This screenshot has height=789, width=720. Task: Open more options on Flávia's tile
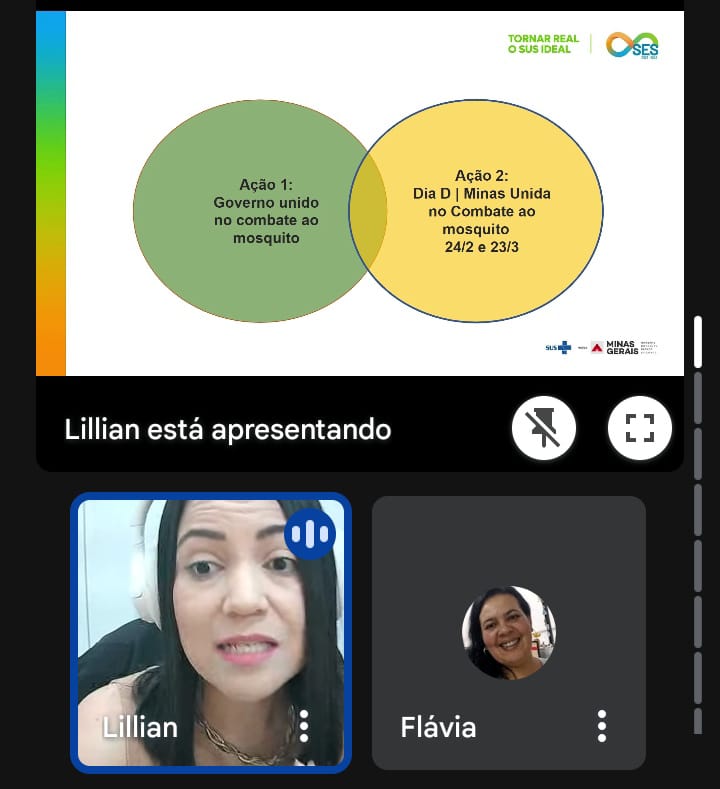pyautogui.click(x=601, y=726)
